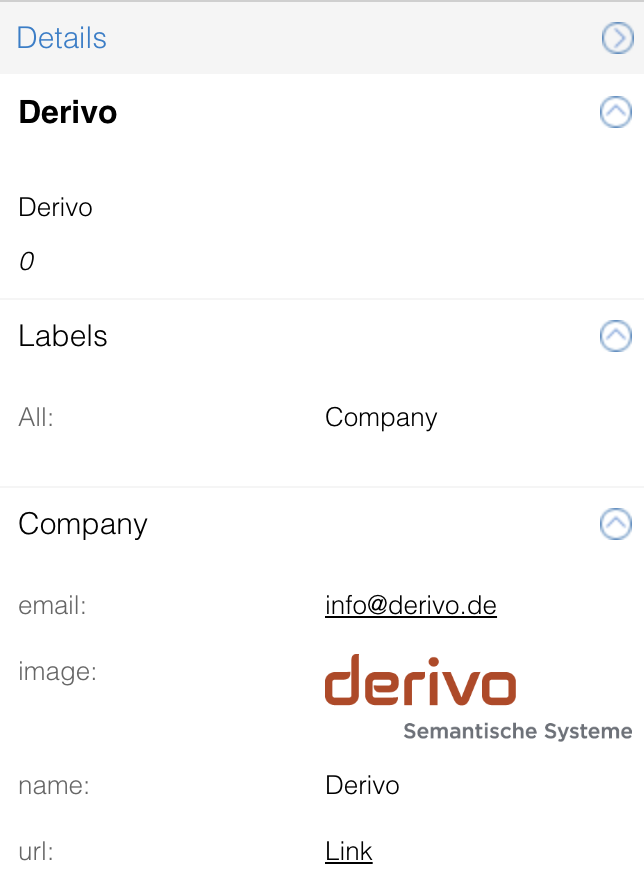
Task: Collapse the Company section
Action: click(x=615, y=523)
